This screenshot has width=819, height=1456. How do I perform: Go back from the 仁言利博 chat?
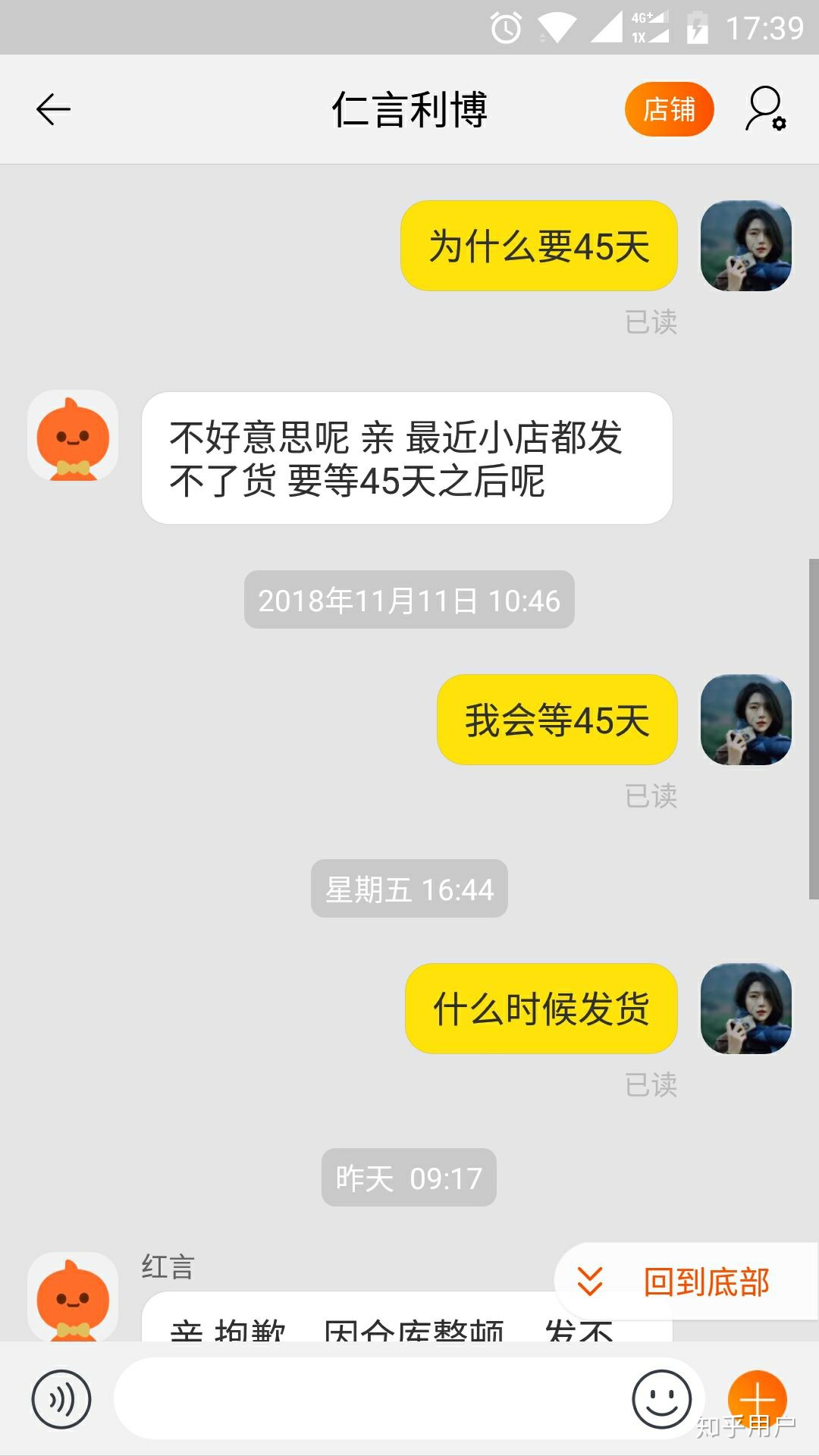[53, 110]
